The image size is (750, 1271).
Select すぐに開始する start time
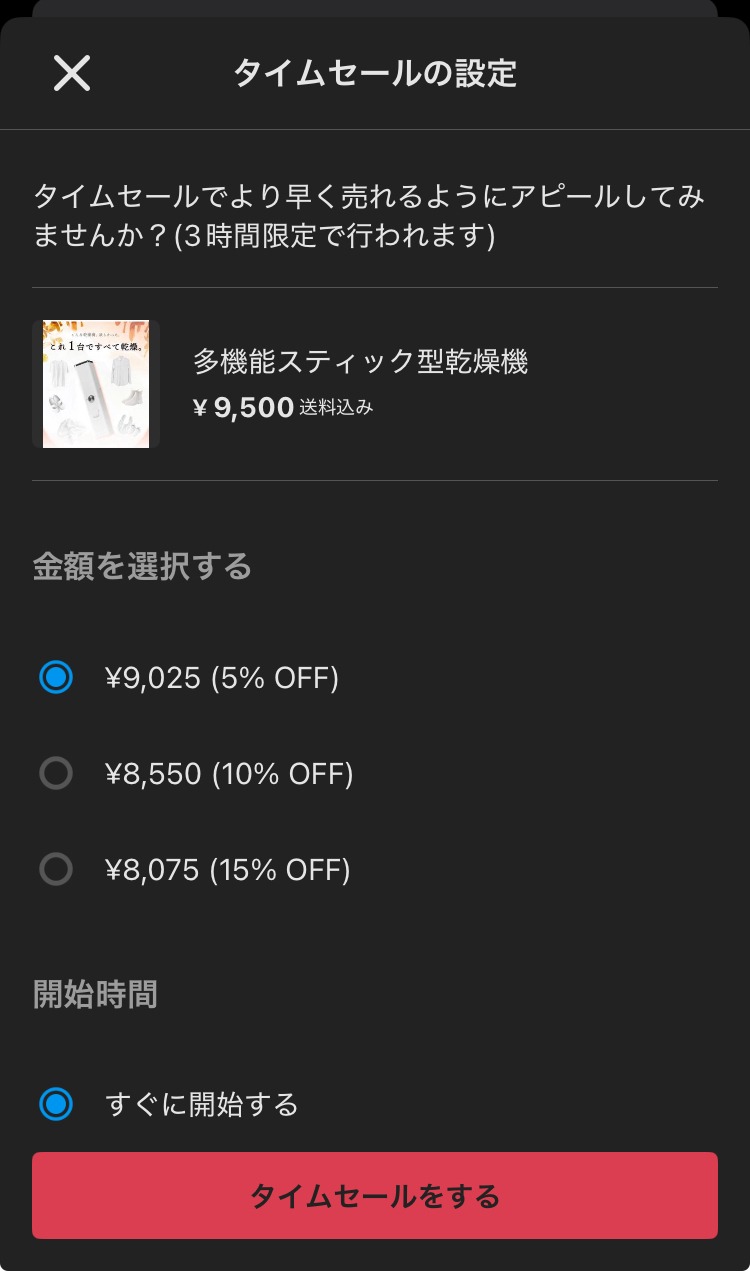tap(56, 1105)
